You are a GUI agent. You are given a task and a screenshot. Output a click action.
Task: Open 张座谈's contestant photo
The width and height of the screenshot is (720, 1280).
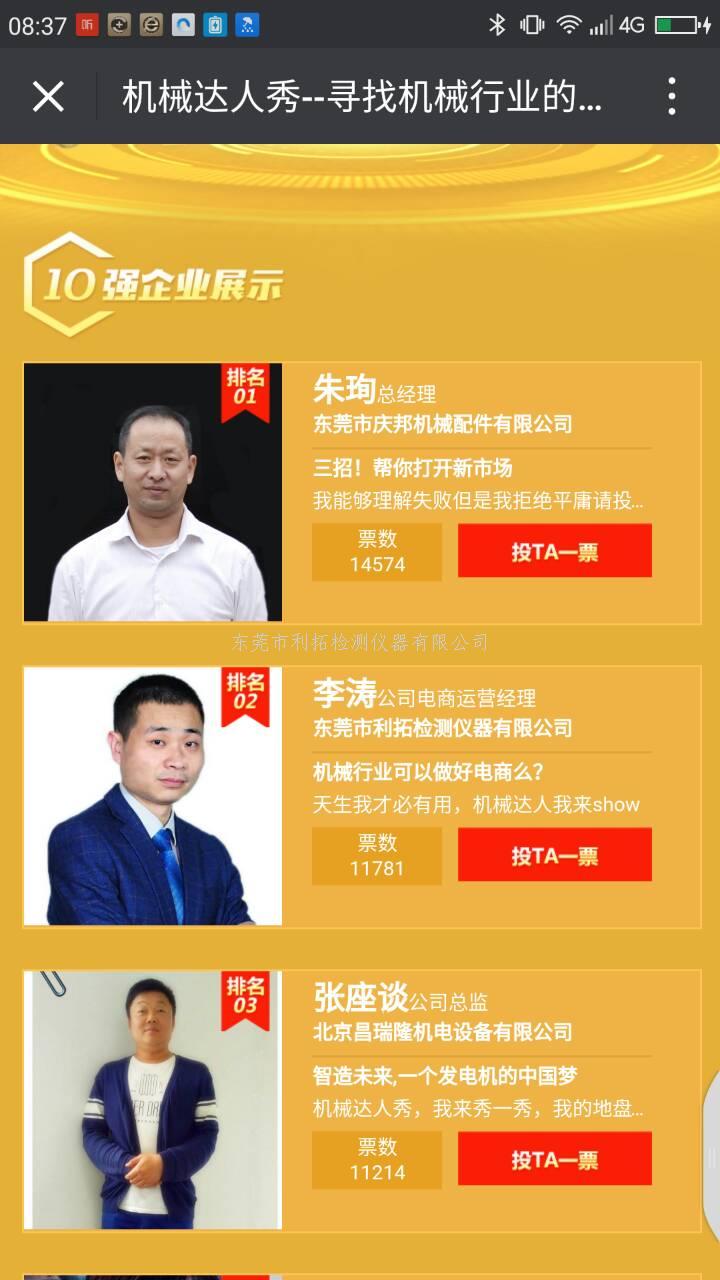pyautogui.click(x=153, y=1100)
